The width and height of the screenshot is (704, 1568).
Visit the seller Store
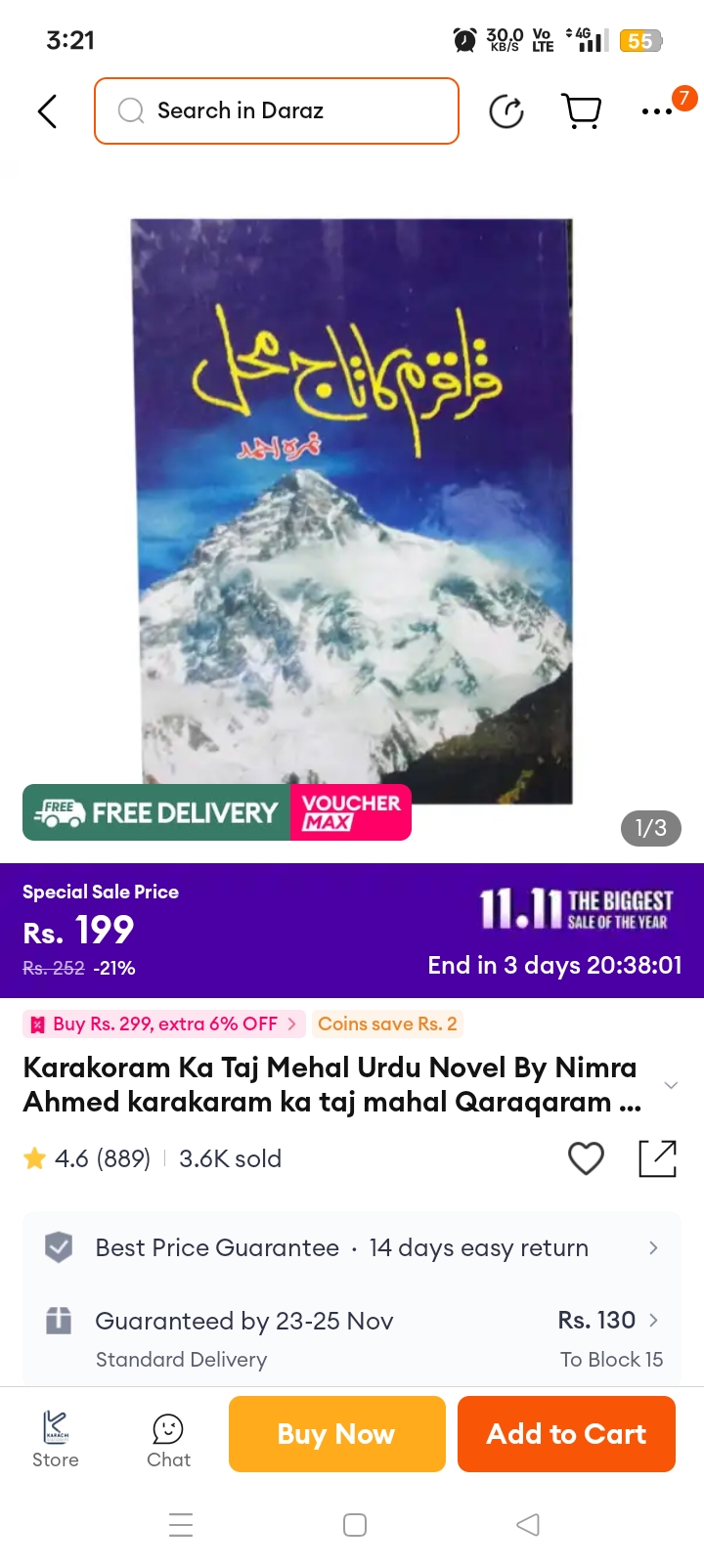pyautogui.click(x=56, y=1439)
